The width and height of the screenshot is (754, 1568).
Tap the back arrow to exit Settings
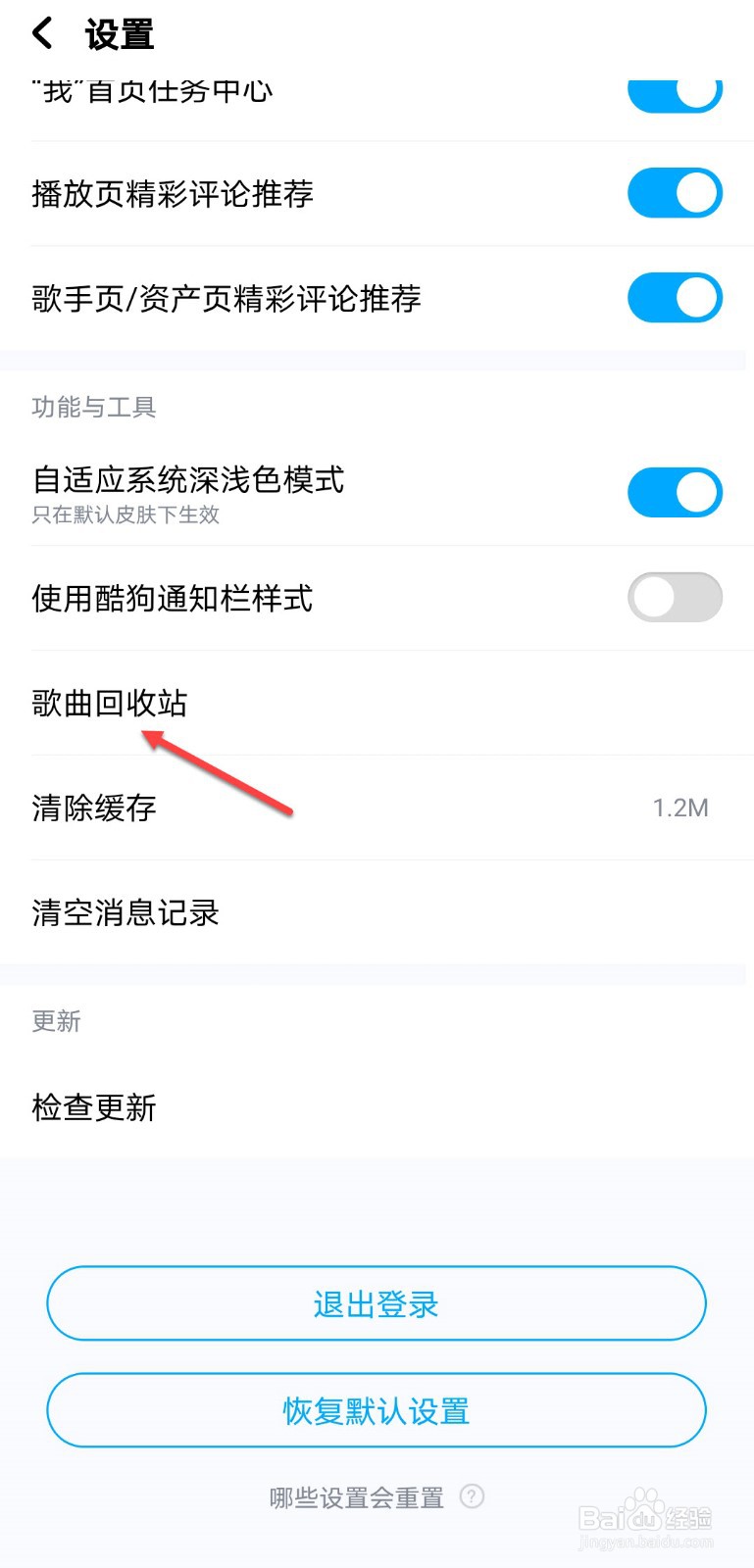(x=41, y=32)
